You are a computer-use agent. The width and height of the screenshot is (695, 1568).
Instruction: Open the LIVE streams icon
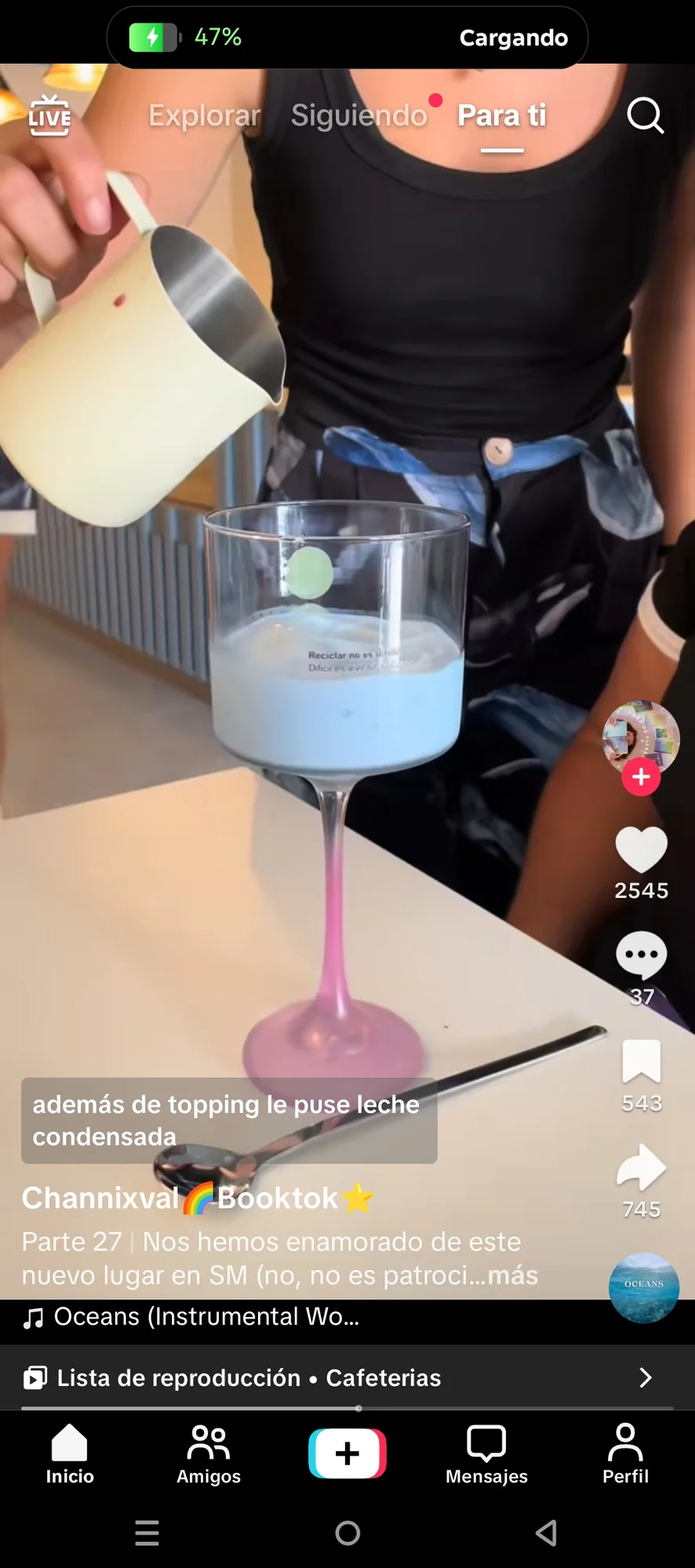click(x=49, y=116)
